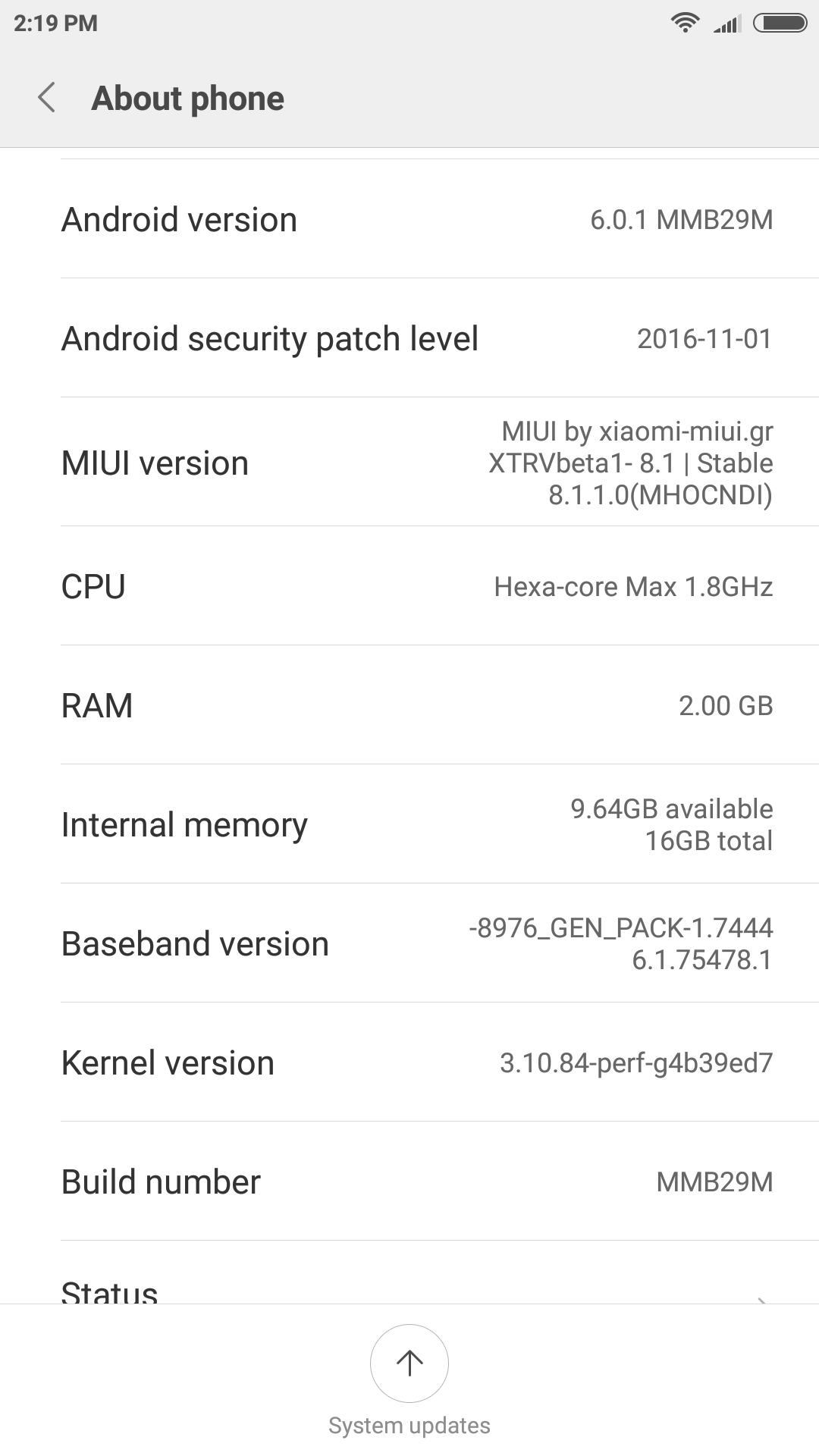Tap the MIUI version row
The image size is (819, 1456).
pyautogui.click(x=409, y=462)
